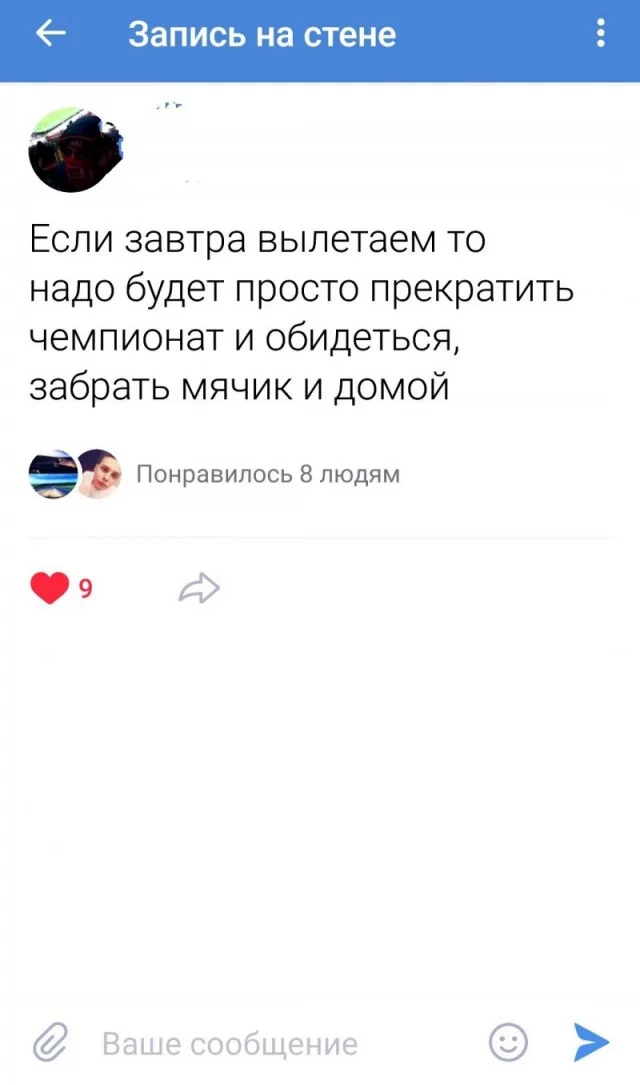View the people who liked this post
Image resolution: width=640 pixels, height=1085 pixels.
tap(267, 474)
